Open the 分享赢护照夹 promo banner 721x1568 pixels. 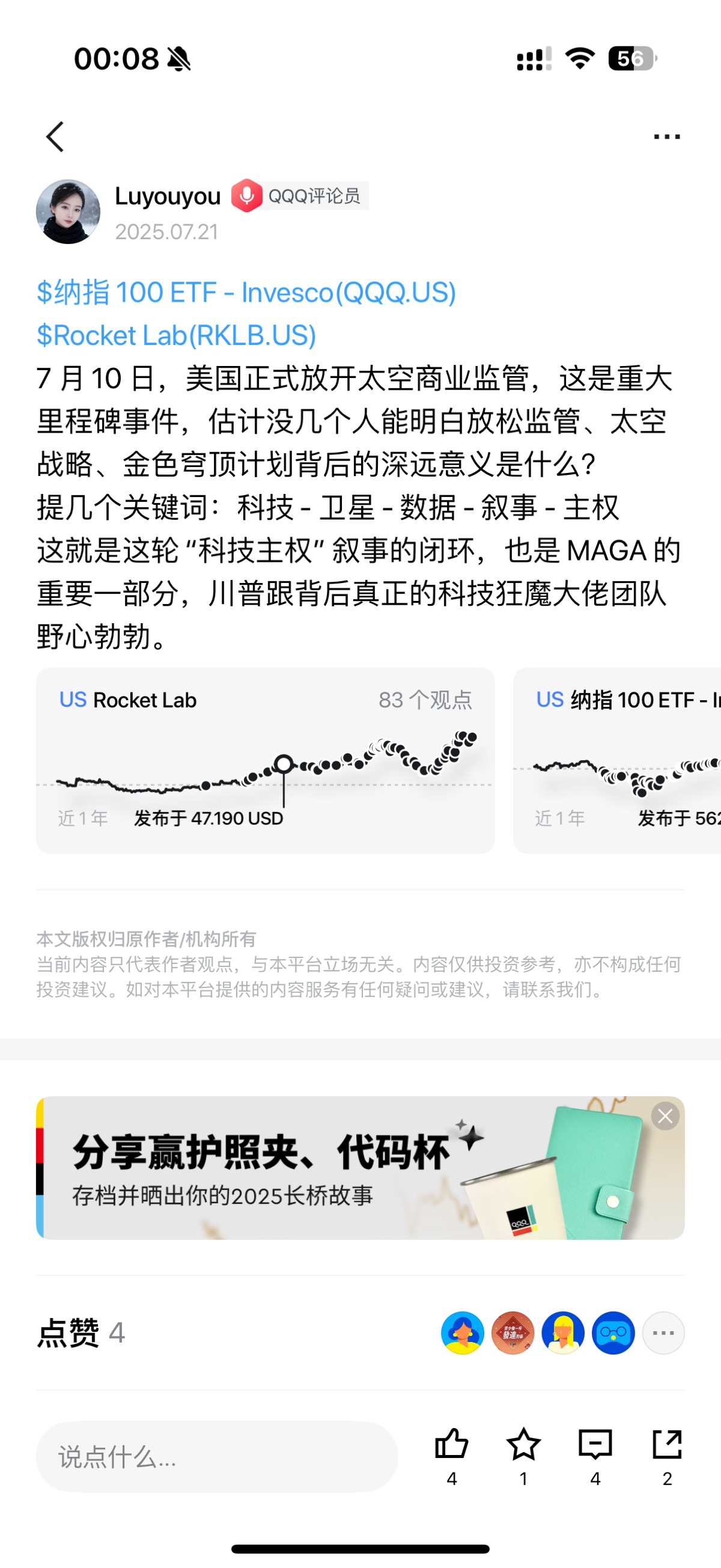(304, 1168)
